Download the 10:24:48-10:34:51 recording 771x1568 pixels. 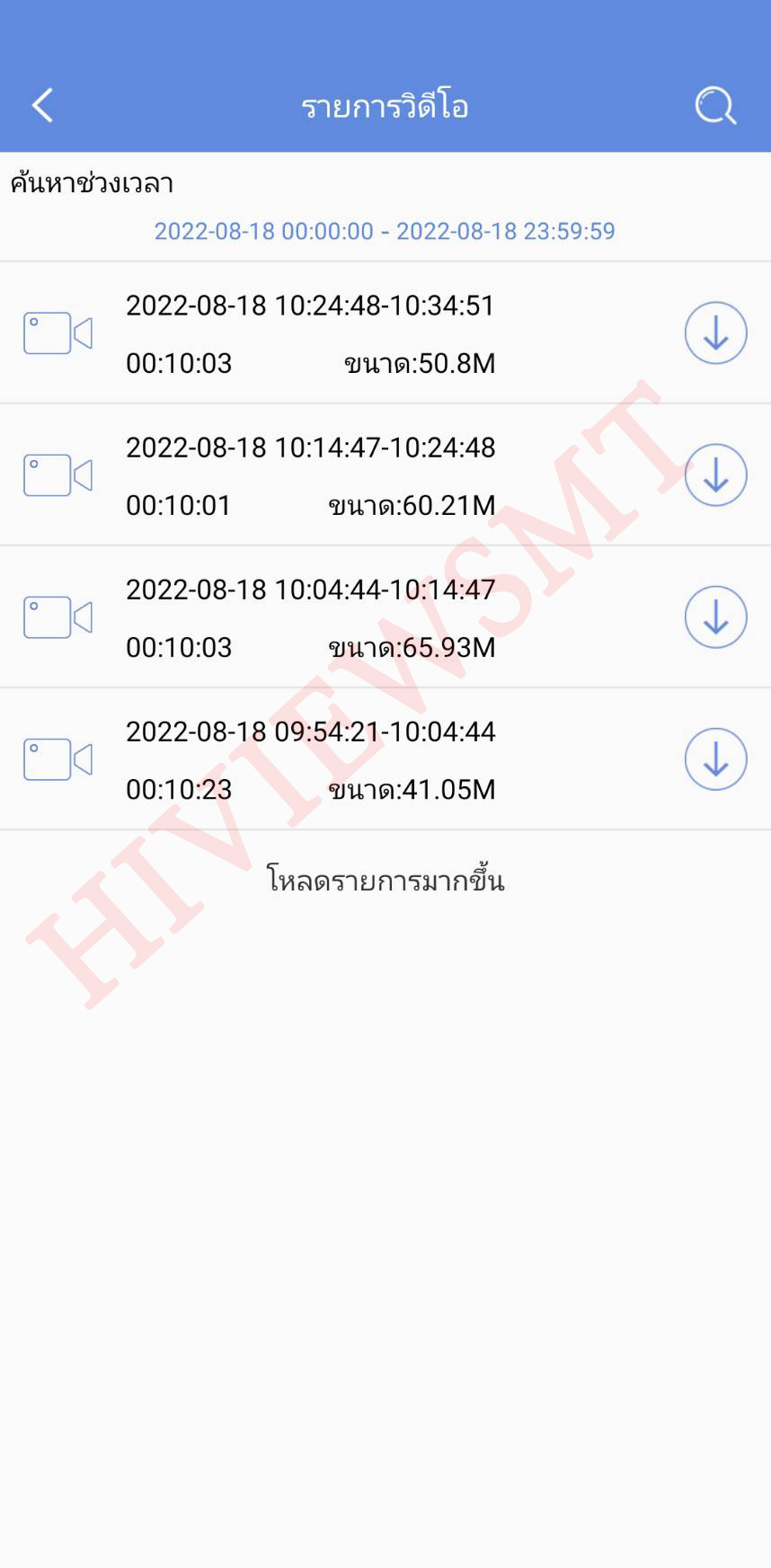pos(715,333)
